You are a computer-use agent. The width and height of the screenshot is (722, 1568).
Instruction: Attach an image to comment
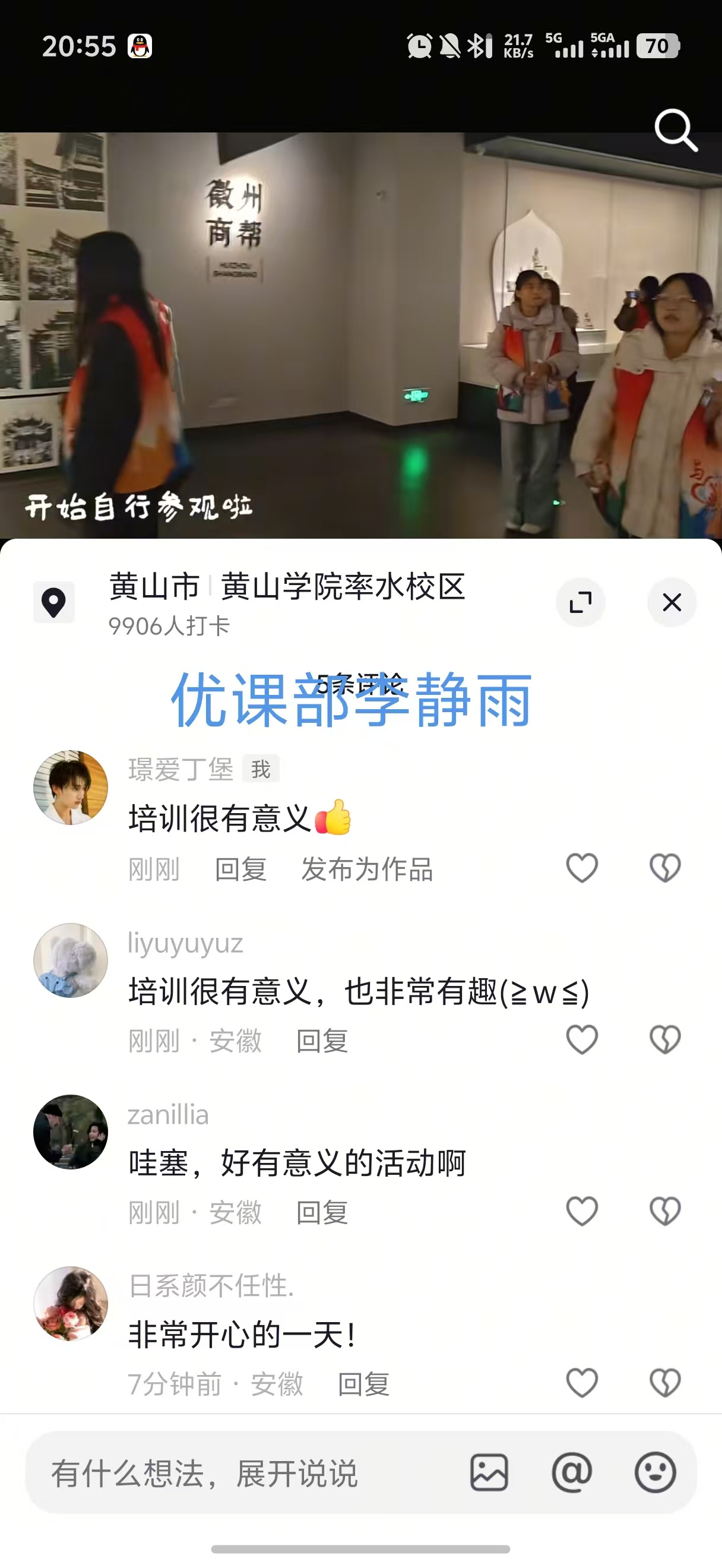489,1473
